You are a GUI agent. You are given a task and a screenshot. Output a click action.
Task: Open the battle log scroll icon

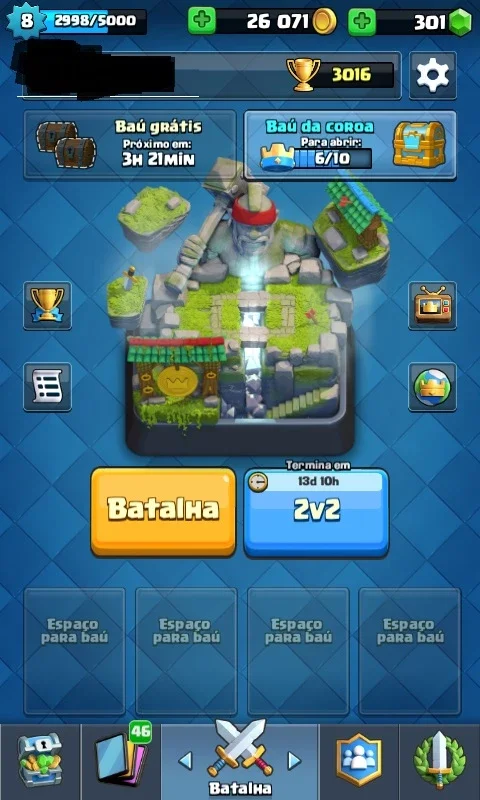tap(47, 387)
